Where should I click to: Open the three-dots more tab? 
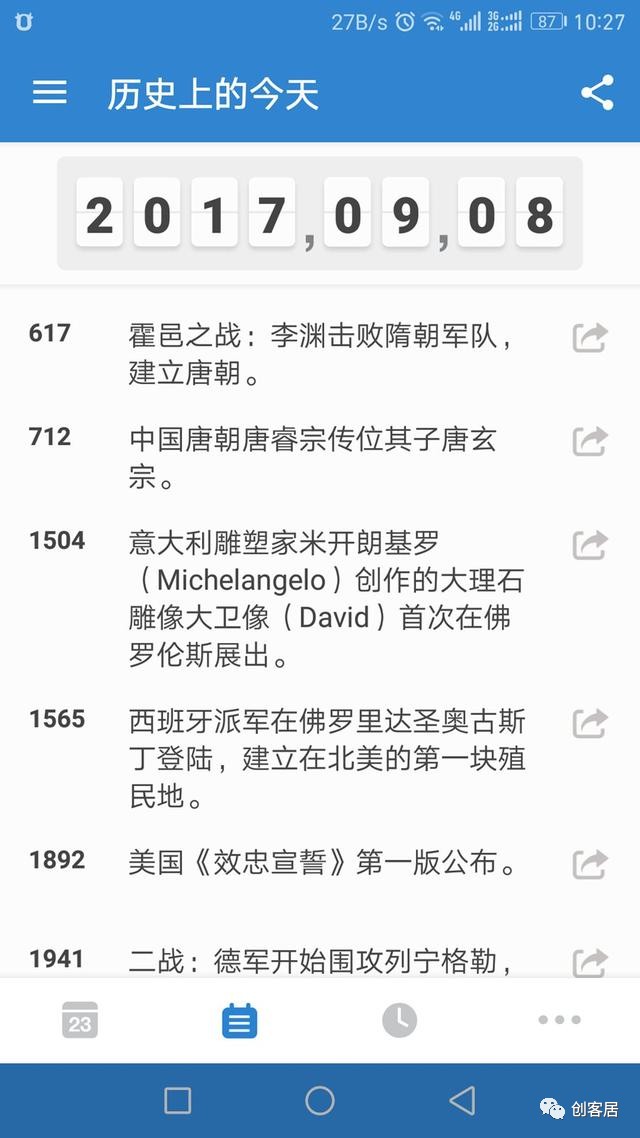tap(559, 1020)
